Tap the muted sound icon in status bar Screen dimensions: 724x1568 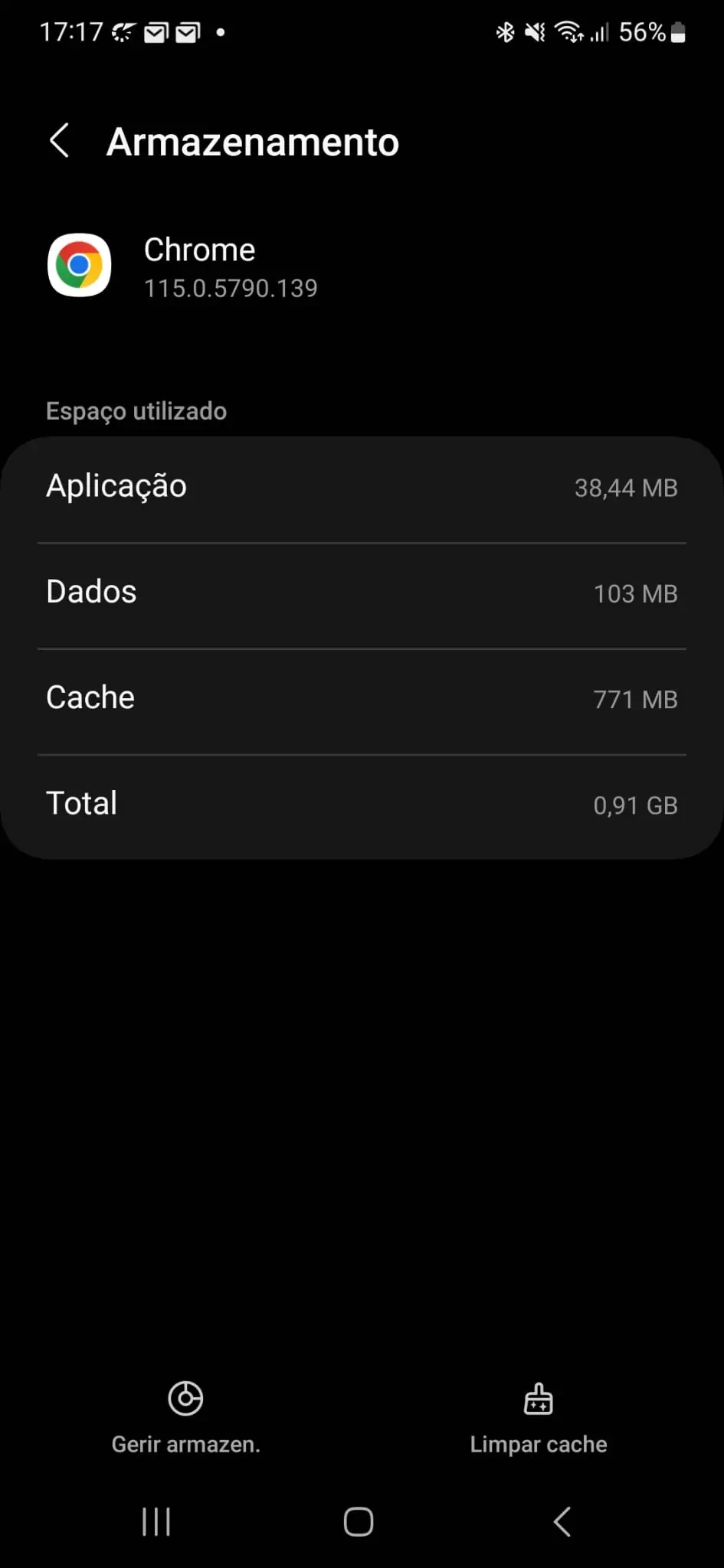tap(536, 32)
